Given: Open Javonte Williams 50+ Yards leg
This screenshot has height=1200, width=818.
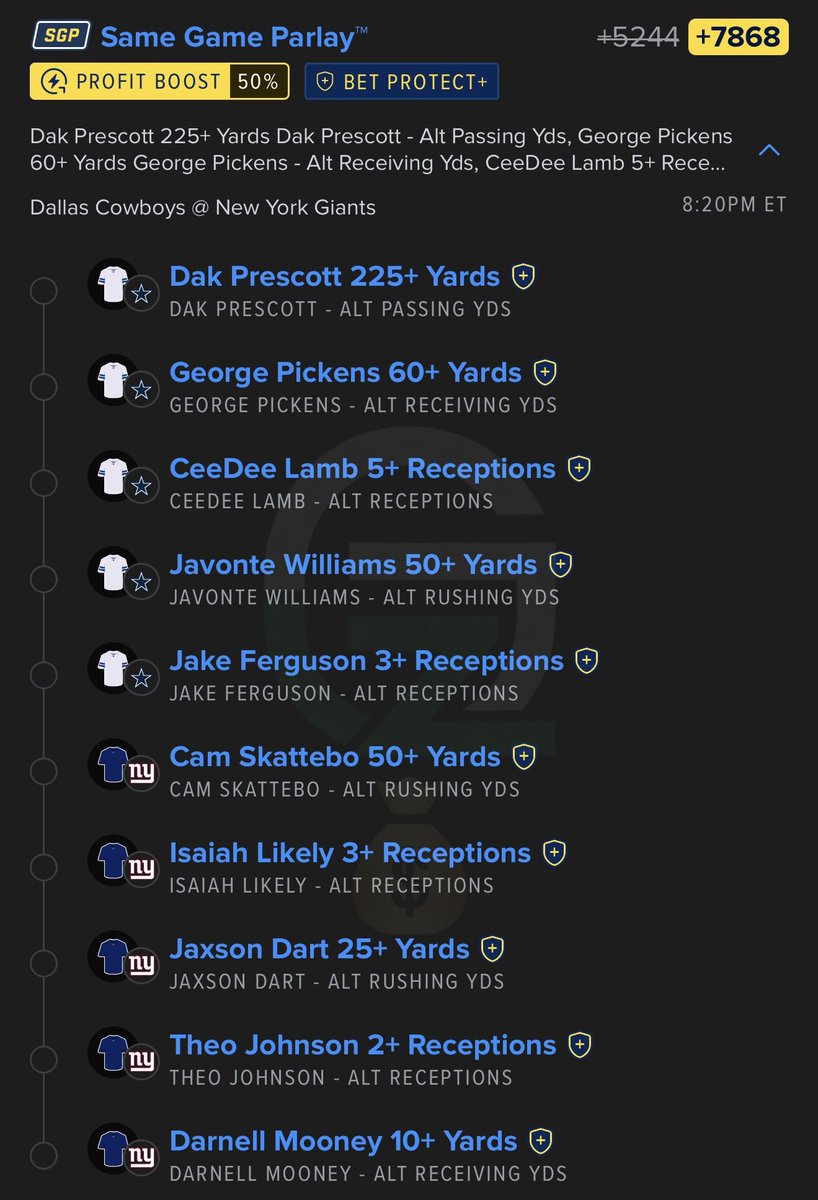Looking at the screenshot, I should tap(354, 564).
